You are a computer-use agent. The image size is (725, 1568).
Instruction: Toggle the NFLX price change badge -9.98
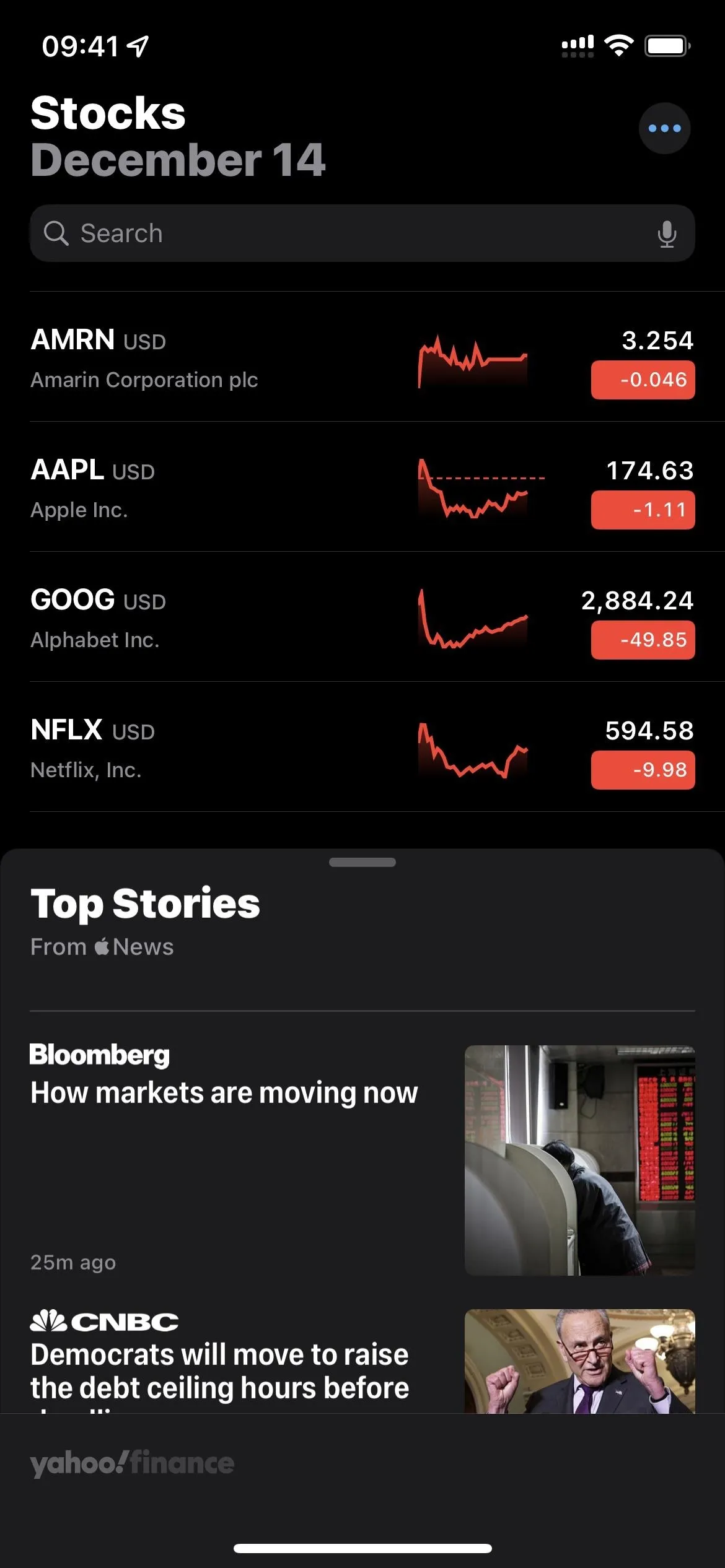(643, 770)
